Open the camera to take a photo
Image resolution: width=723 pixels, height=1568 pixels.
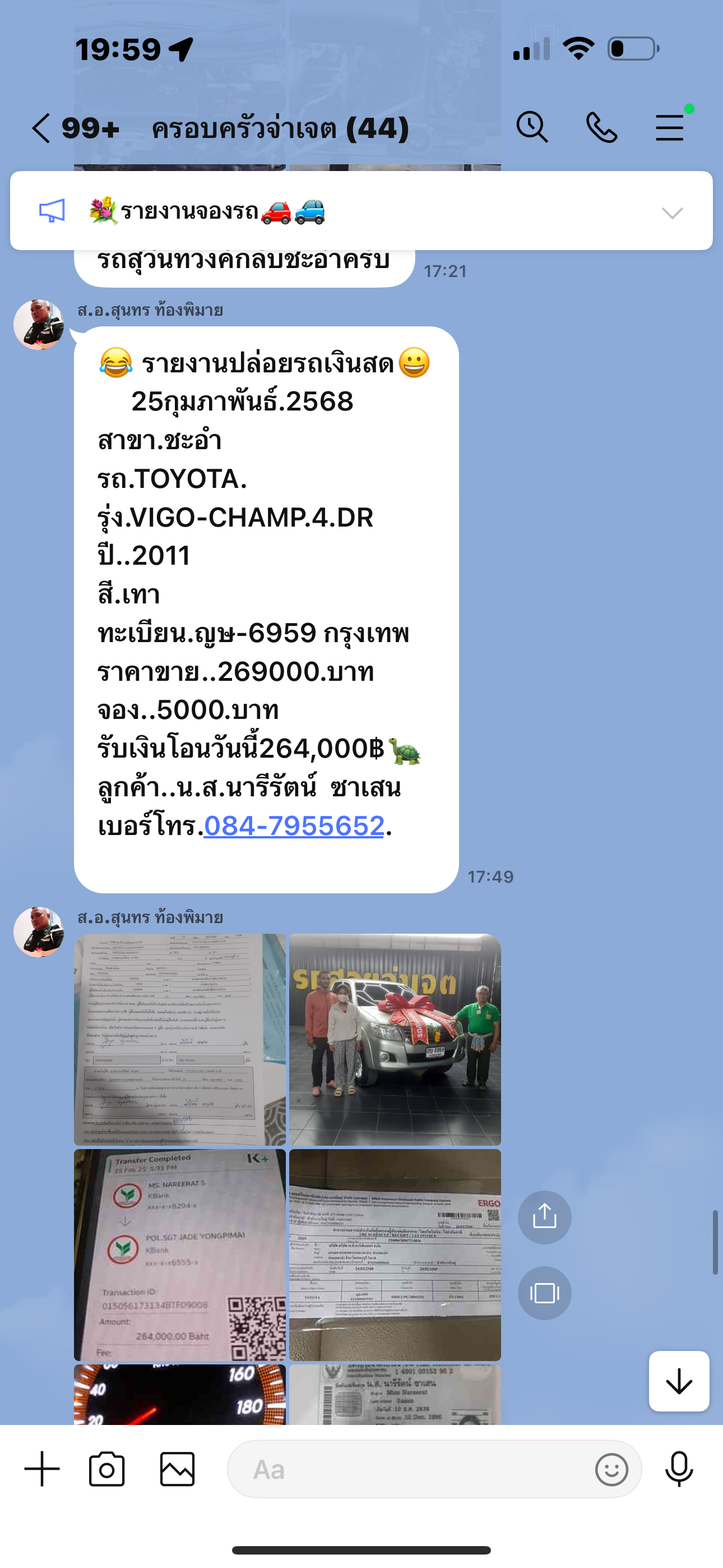[106, 1469]
